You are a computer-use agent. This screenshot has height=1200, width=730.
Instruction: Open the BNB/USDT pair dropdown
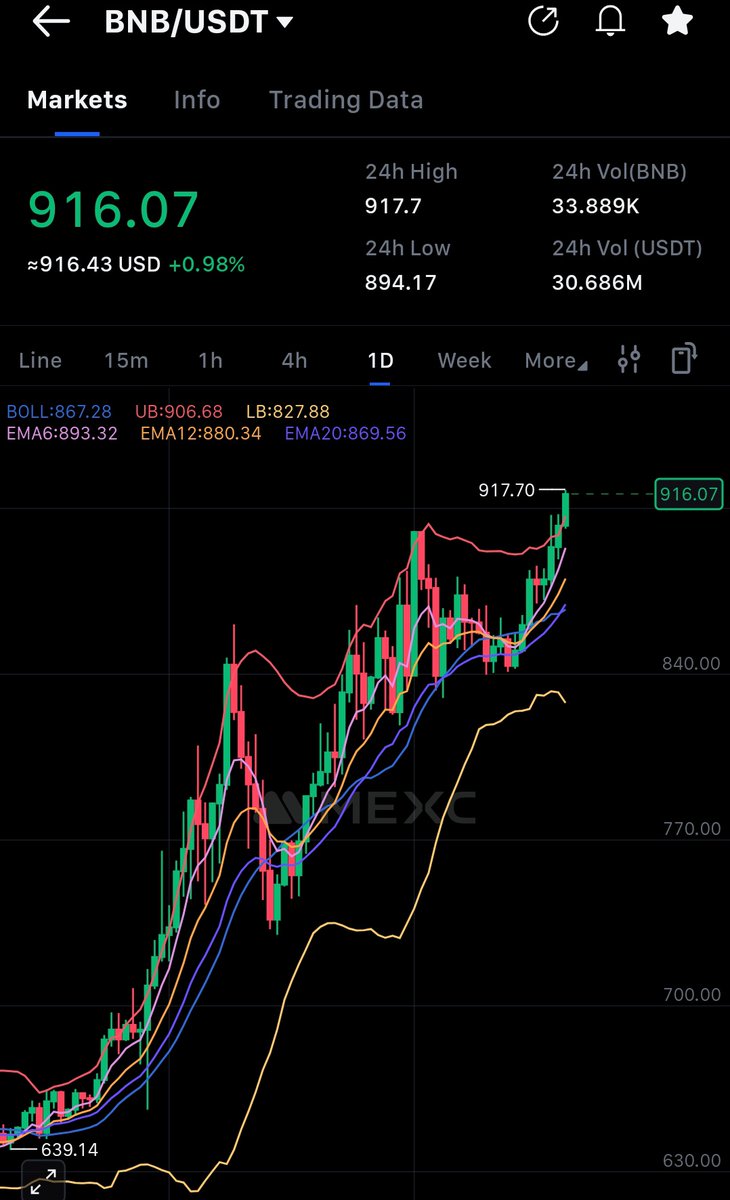[x=199, y=22]
